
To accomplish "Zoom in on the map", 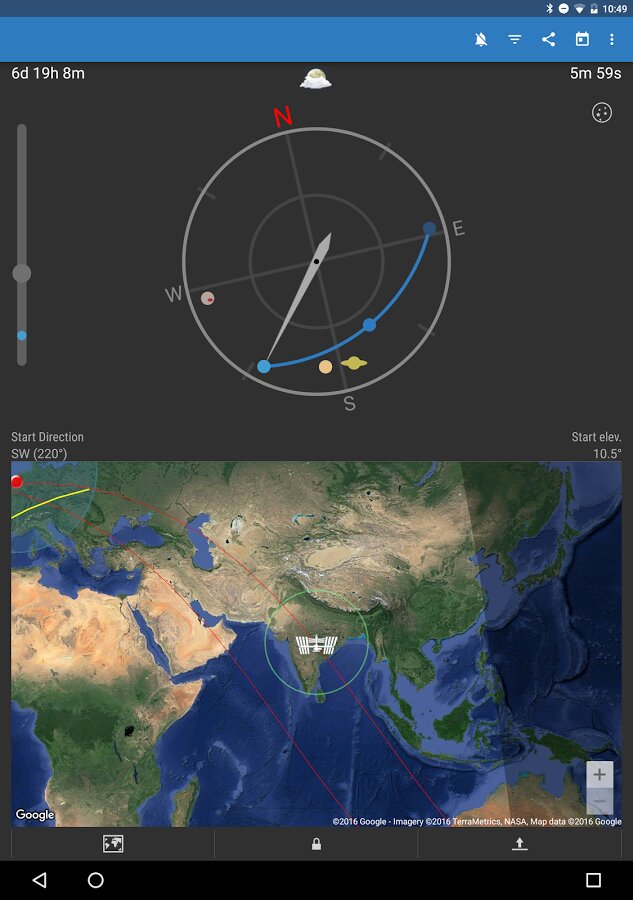I will coord(599,775).
